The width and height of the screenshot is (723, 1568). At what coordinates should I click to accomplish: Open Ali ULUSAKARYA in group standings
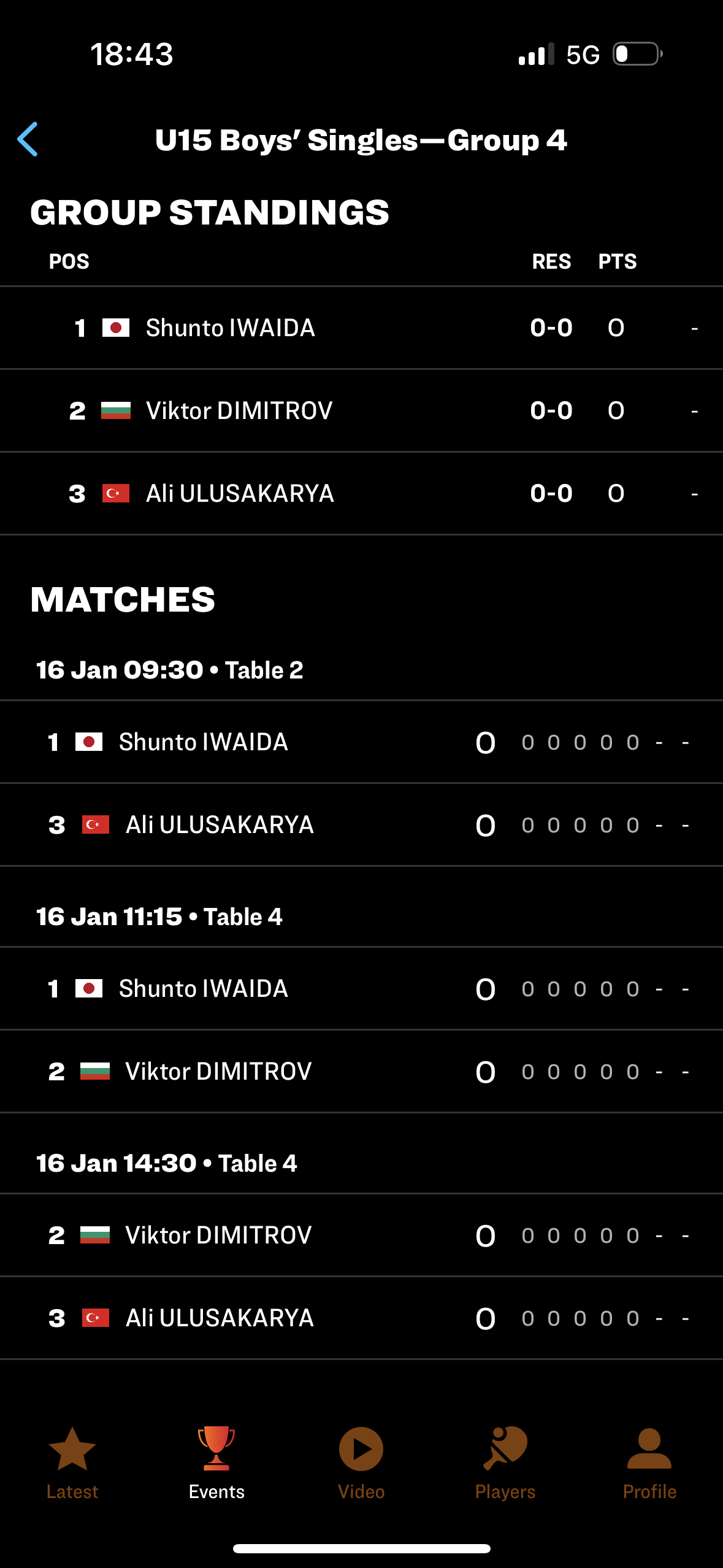click(361, 493)
